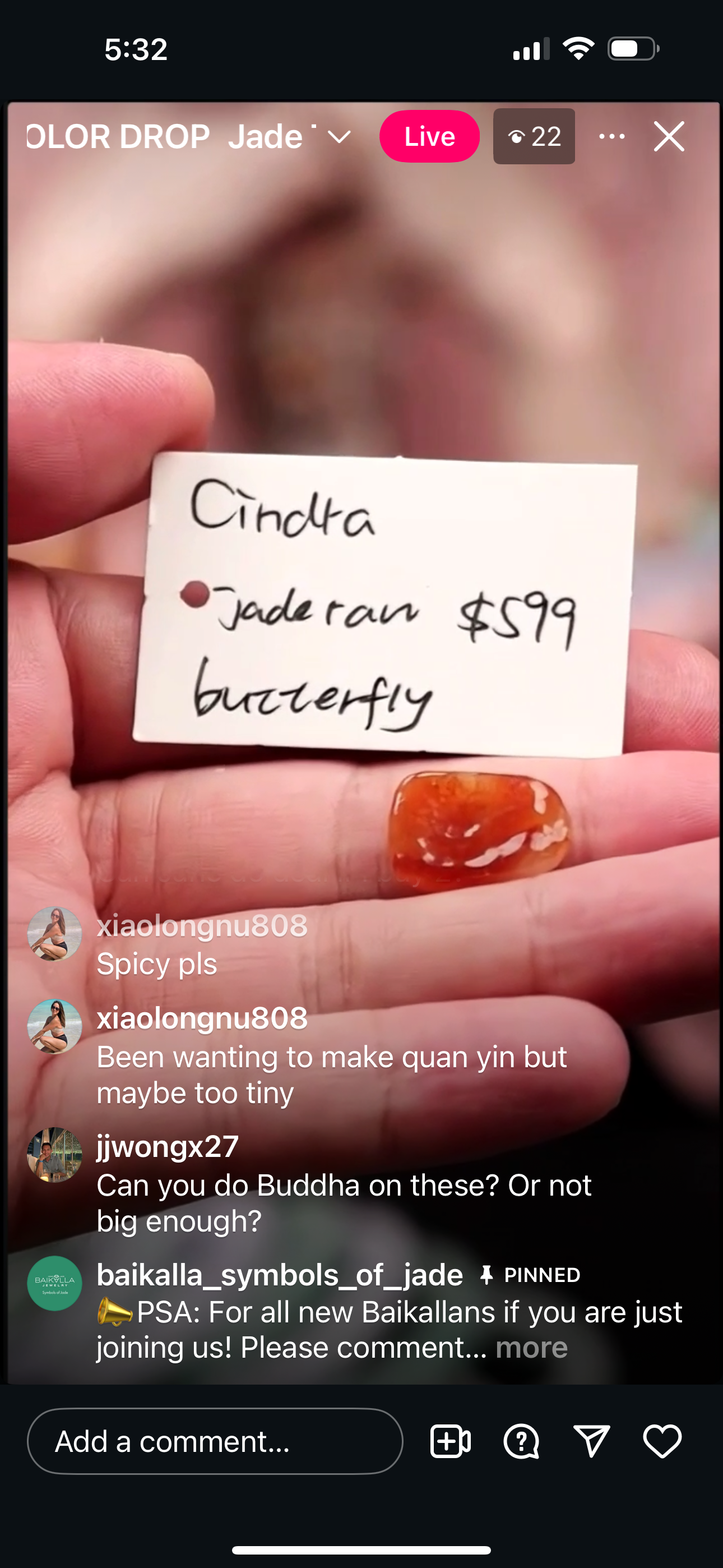Tap the Wi-Fi icon in the status bar
This screenshot has height=1568, width=723.
click(x=579, y=49)
